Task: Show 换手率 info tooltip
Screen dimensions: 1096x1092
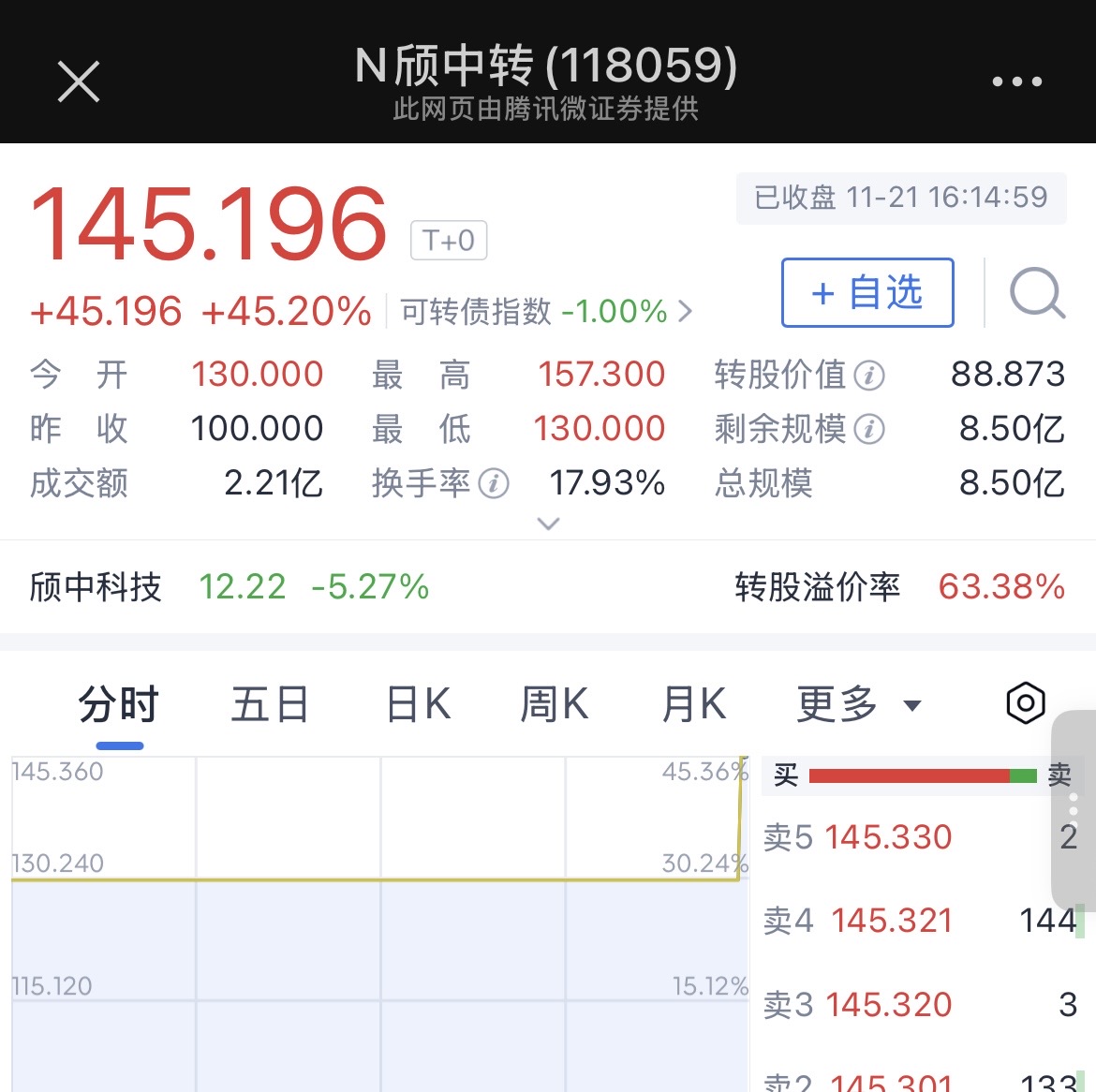Action: click(x=494, y=483)
